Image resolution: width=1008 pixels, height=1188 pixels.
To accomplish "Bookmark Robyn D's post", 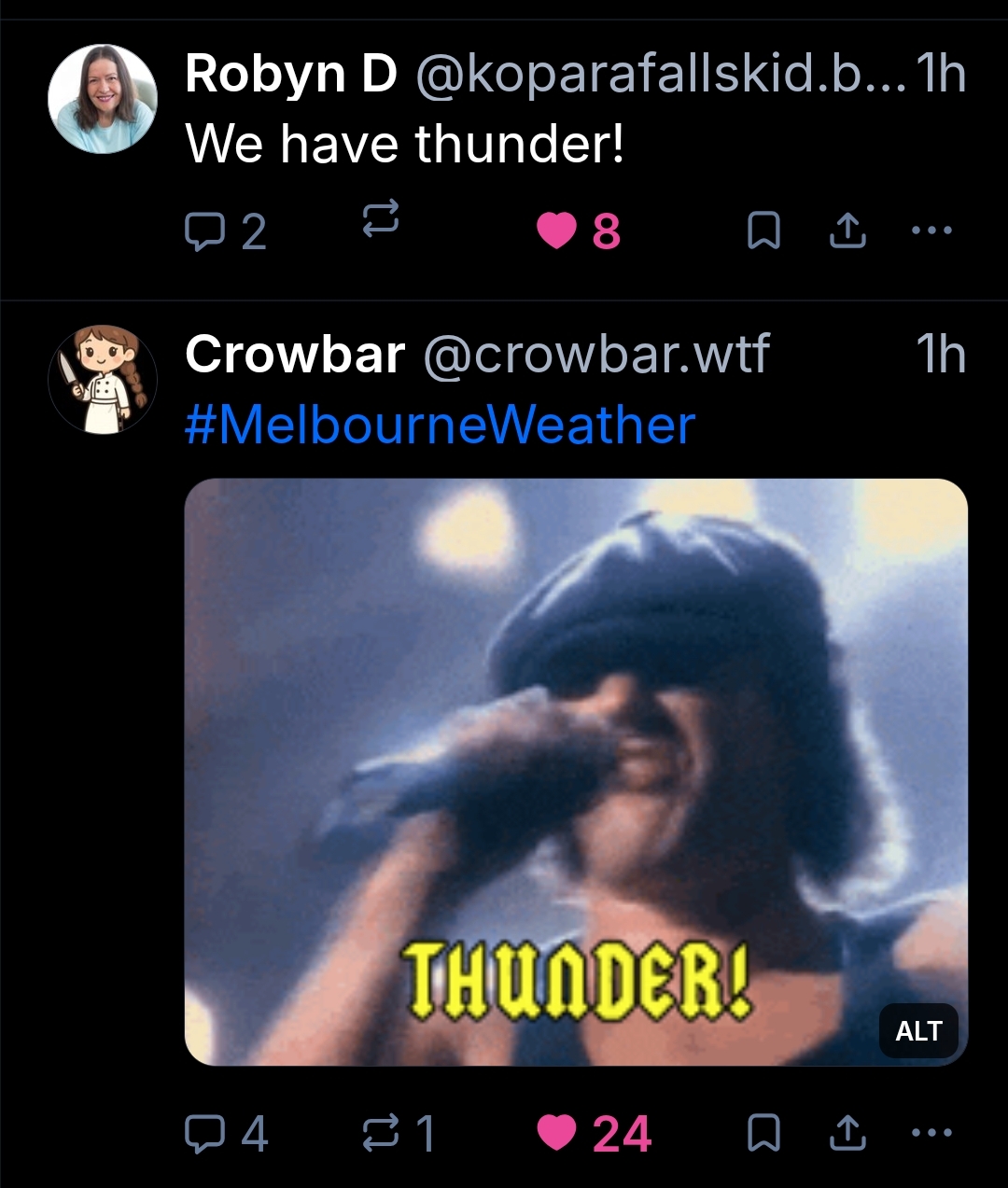I will [763, 231].
